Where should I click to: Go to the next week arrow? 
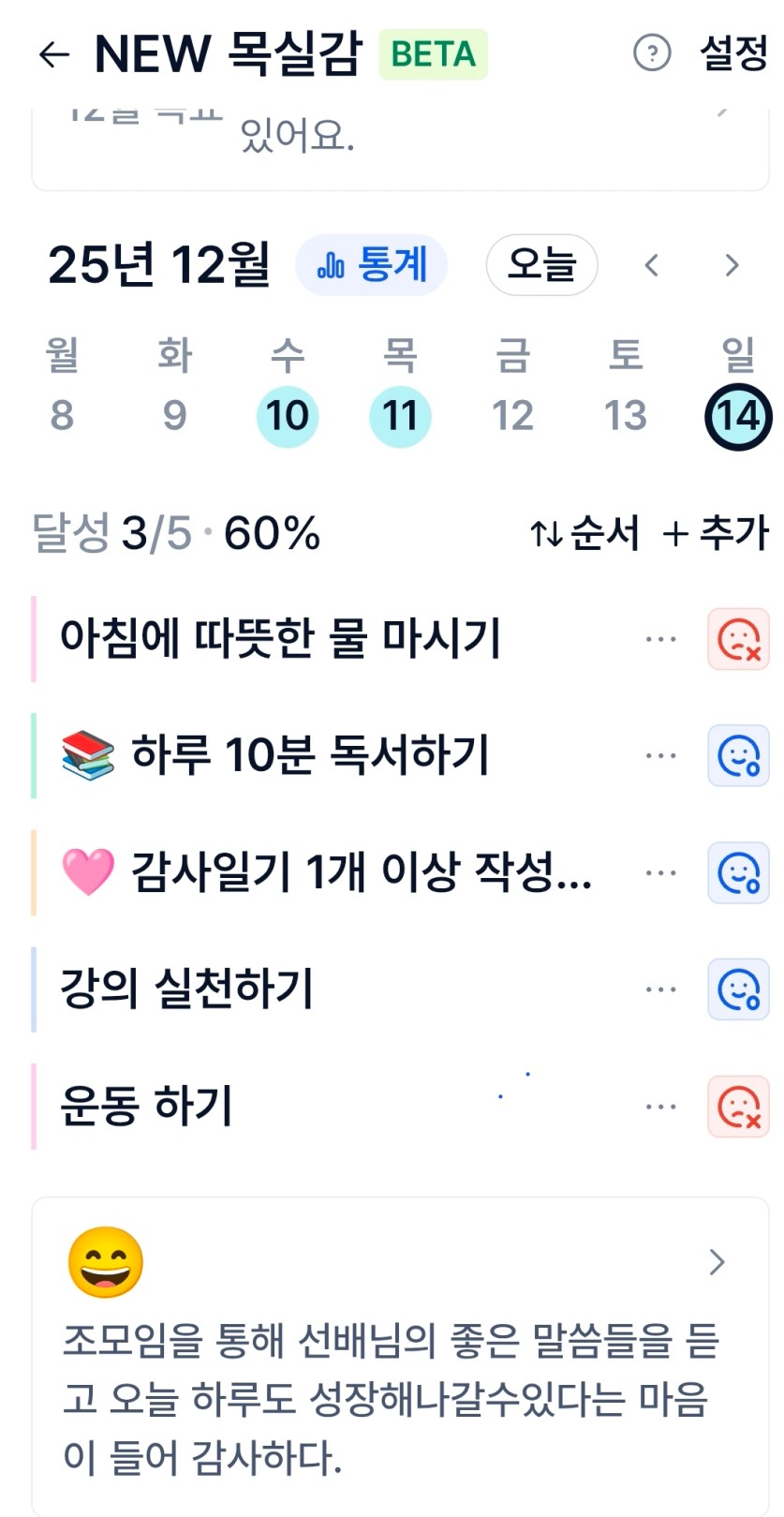coord(732,266)
